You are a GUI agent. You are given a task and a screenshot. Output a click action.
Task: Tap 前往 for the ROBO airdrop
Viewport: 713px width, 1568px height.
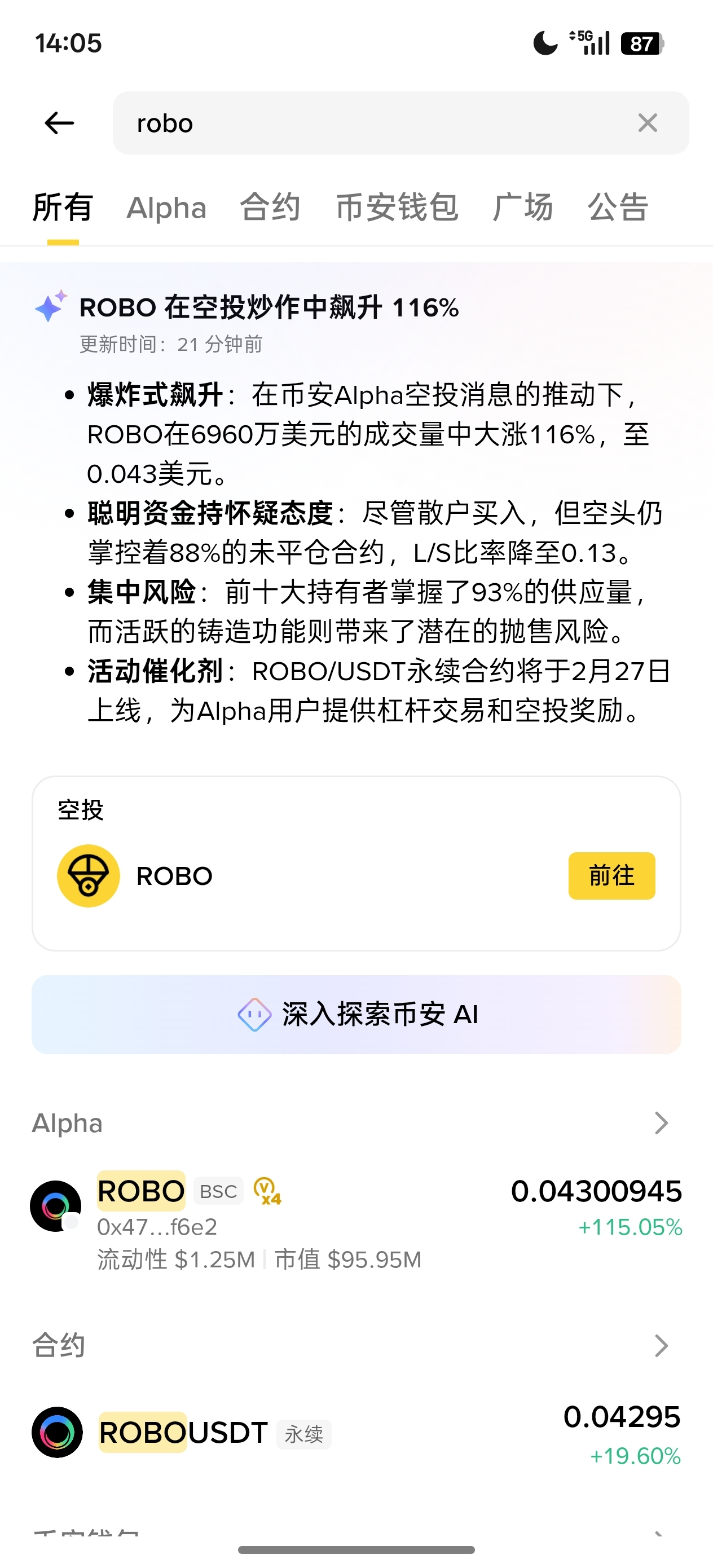[x=611, y=876]
